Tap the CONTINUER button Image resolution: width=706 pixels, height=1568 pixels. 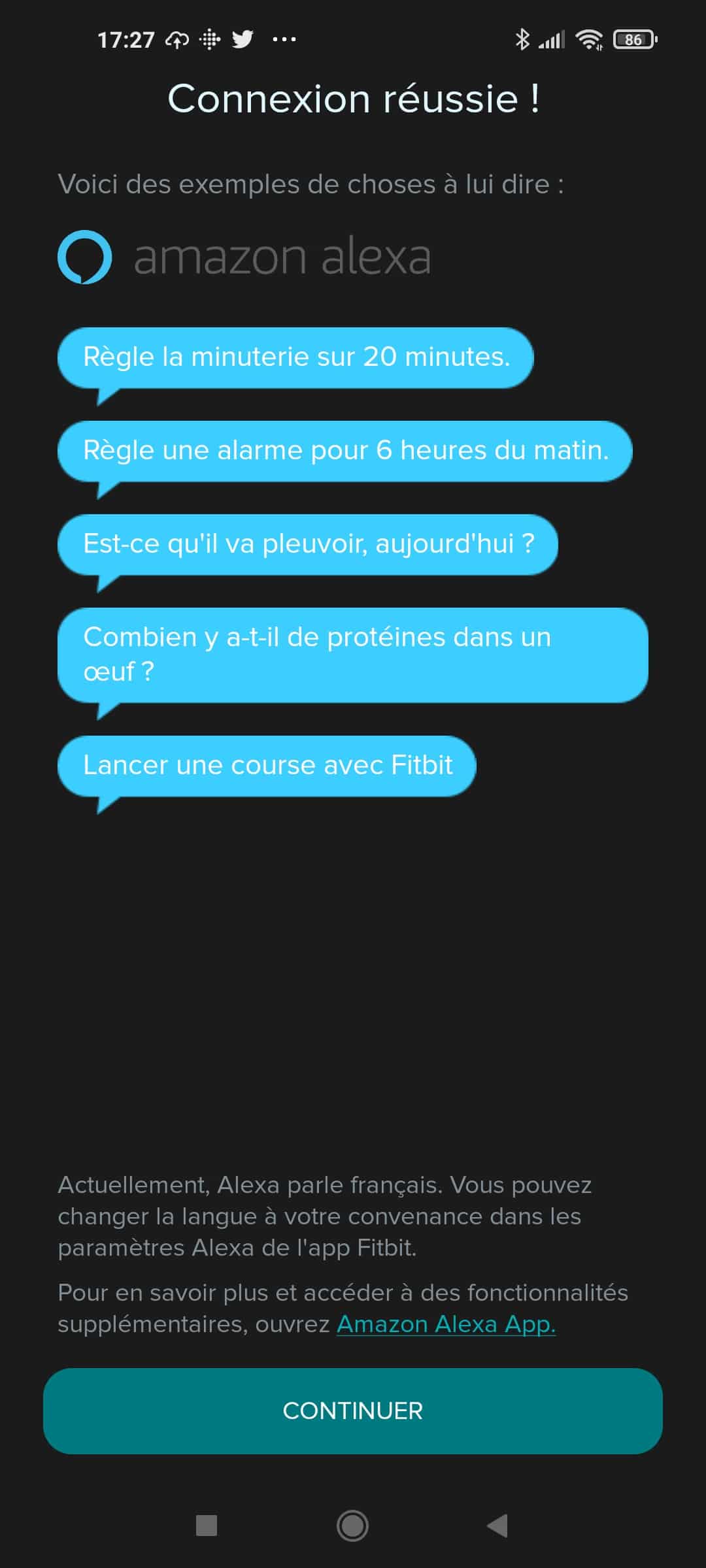coord(353,1411)
